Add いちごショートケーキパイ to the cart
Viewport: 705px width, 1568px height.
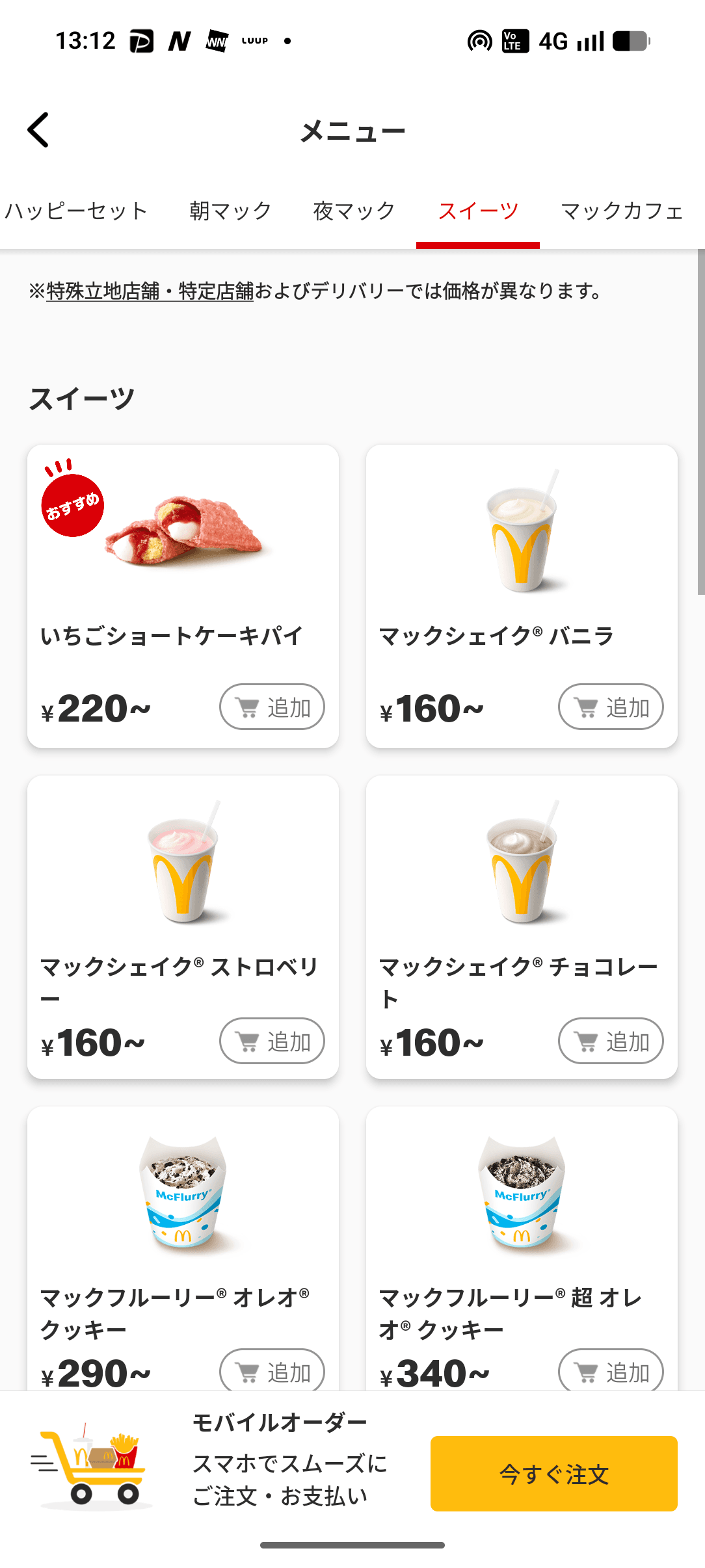click(x=272, y=707)
